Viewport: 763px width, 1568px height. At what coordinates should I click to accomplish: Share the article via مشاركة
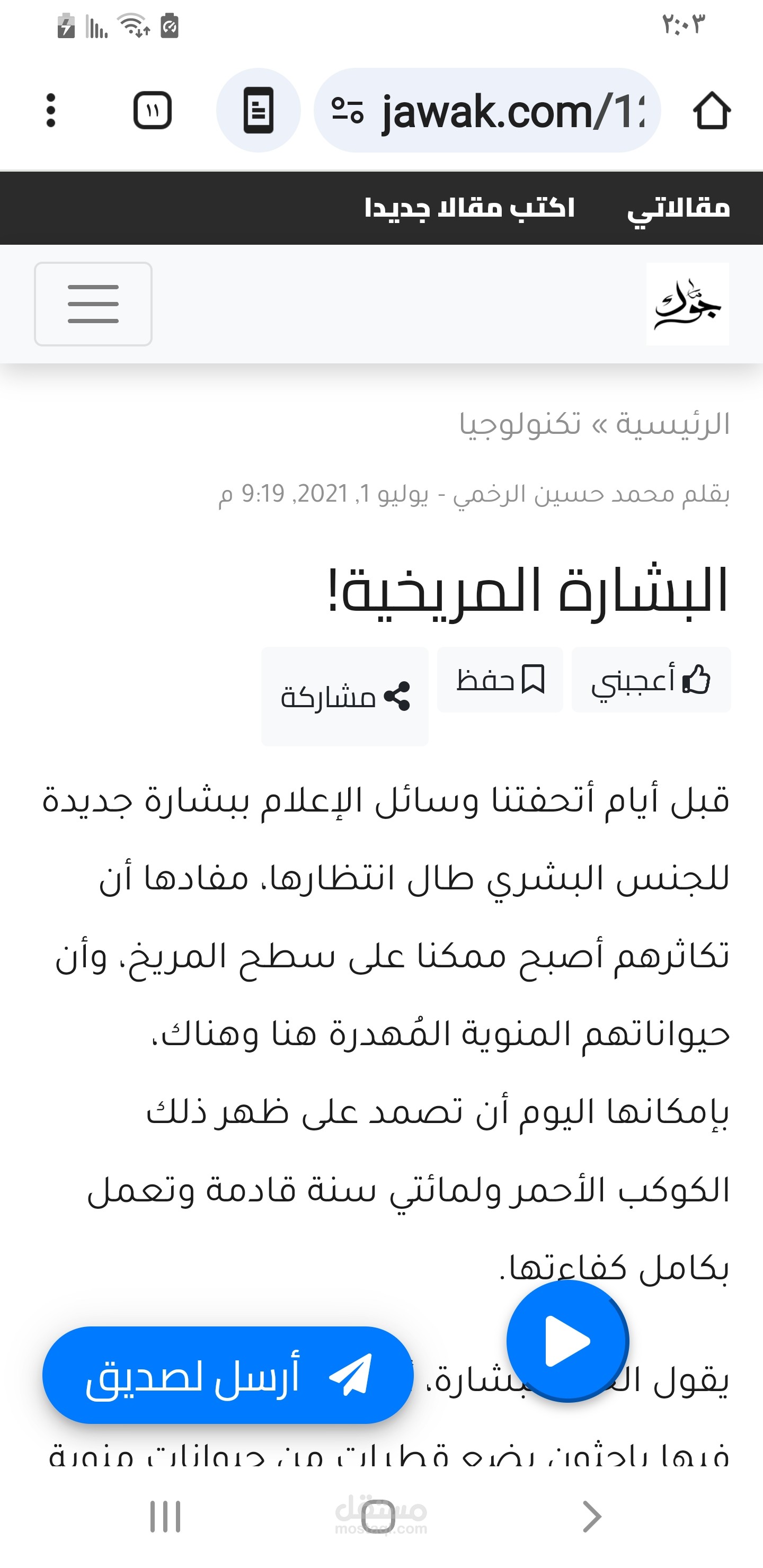(x=345, y=697)
